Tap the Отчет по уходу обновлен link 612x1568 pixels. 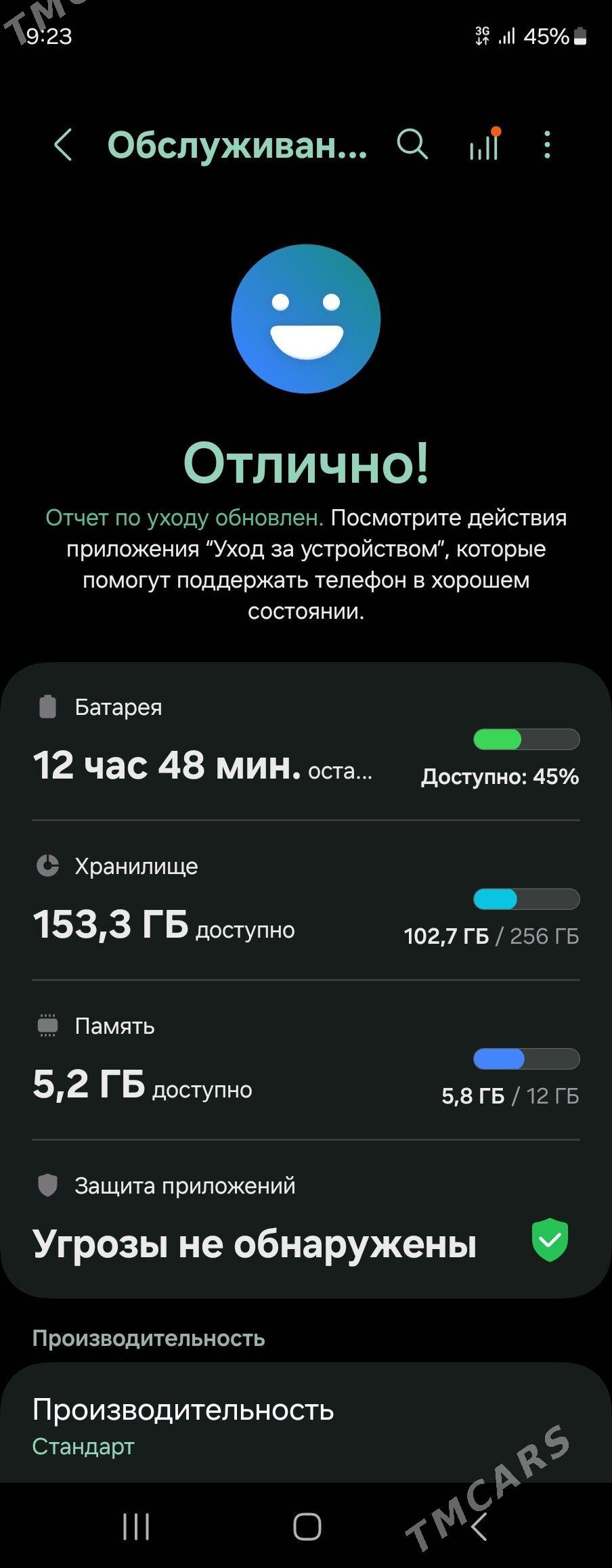pyautogui.click(x=184, y=518)
